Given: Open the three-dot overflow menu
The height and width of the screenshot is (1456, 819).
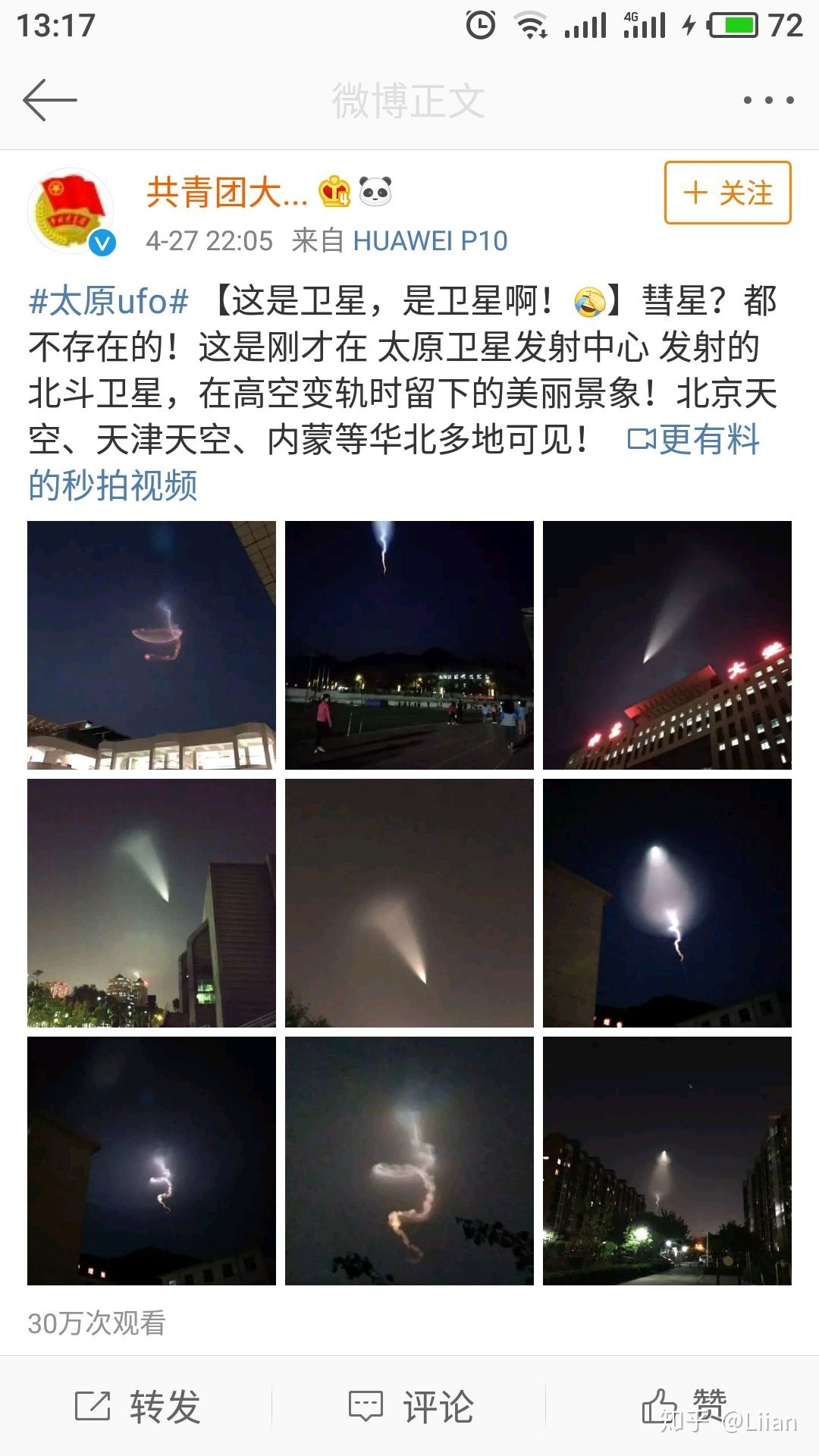Looking at the screenshot, I should click(x=768, y=100).
